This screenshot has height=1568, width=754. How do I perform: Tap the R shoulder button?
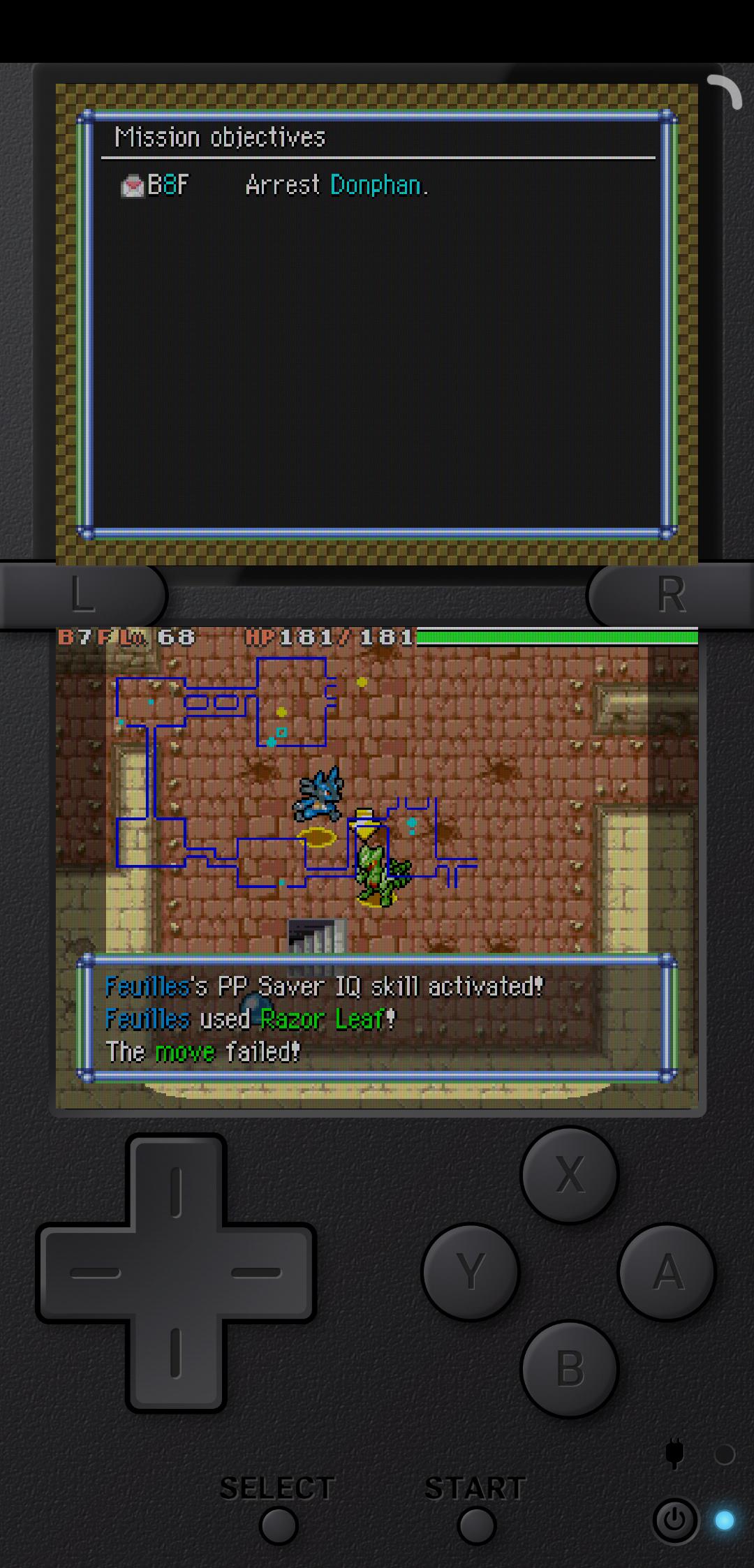click(670, 595)
